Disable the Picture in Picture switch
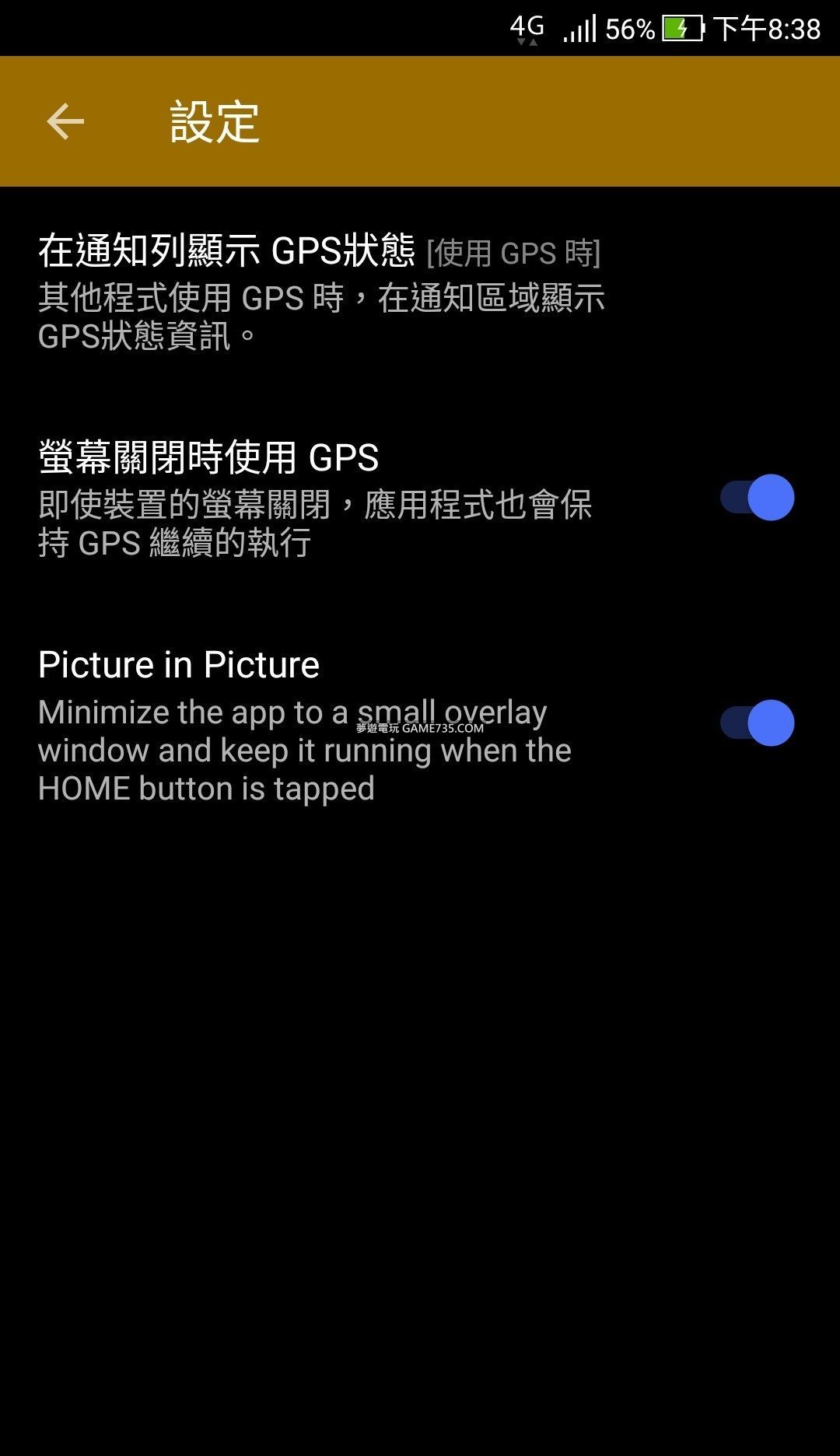Viewport: 840px width, 1456px height. tap(757, 723)
